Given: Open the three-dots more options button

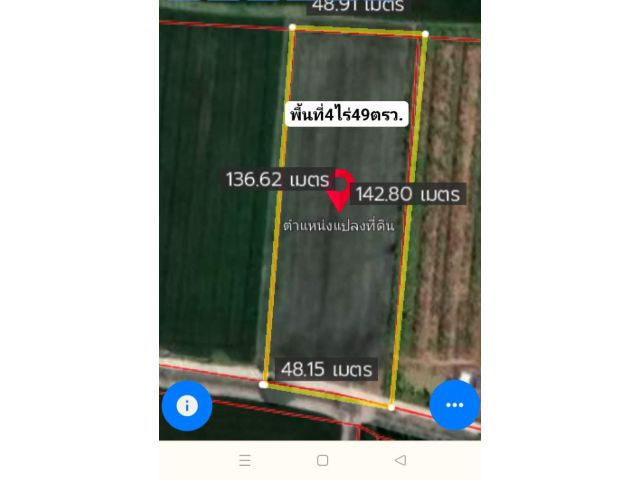Looking at the screenshot, I should click(x=455, y=405).
